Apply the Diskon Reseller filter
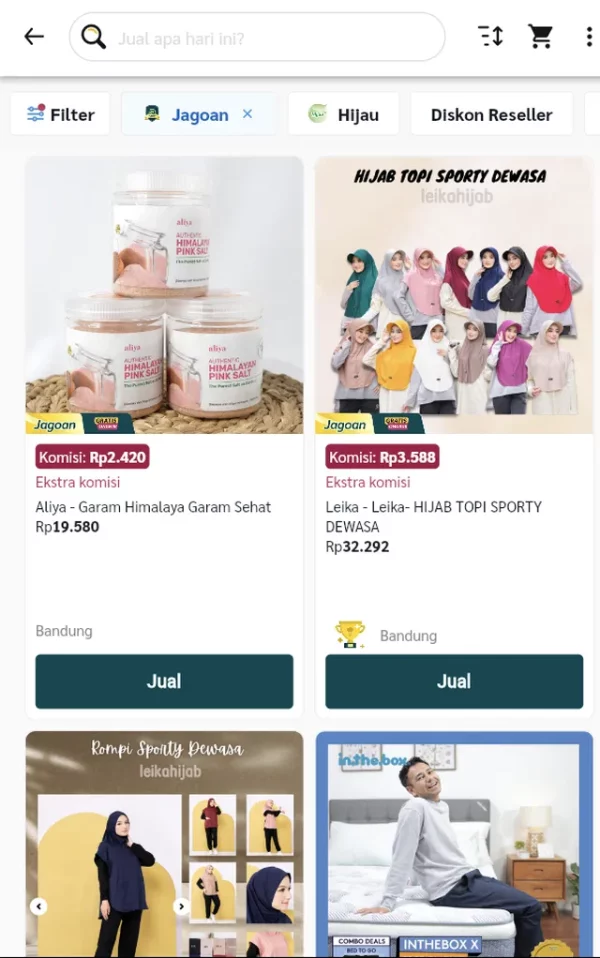This screenshot has width=600, height=958. (491, 114)
